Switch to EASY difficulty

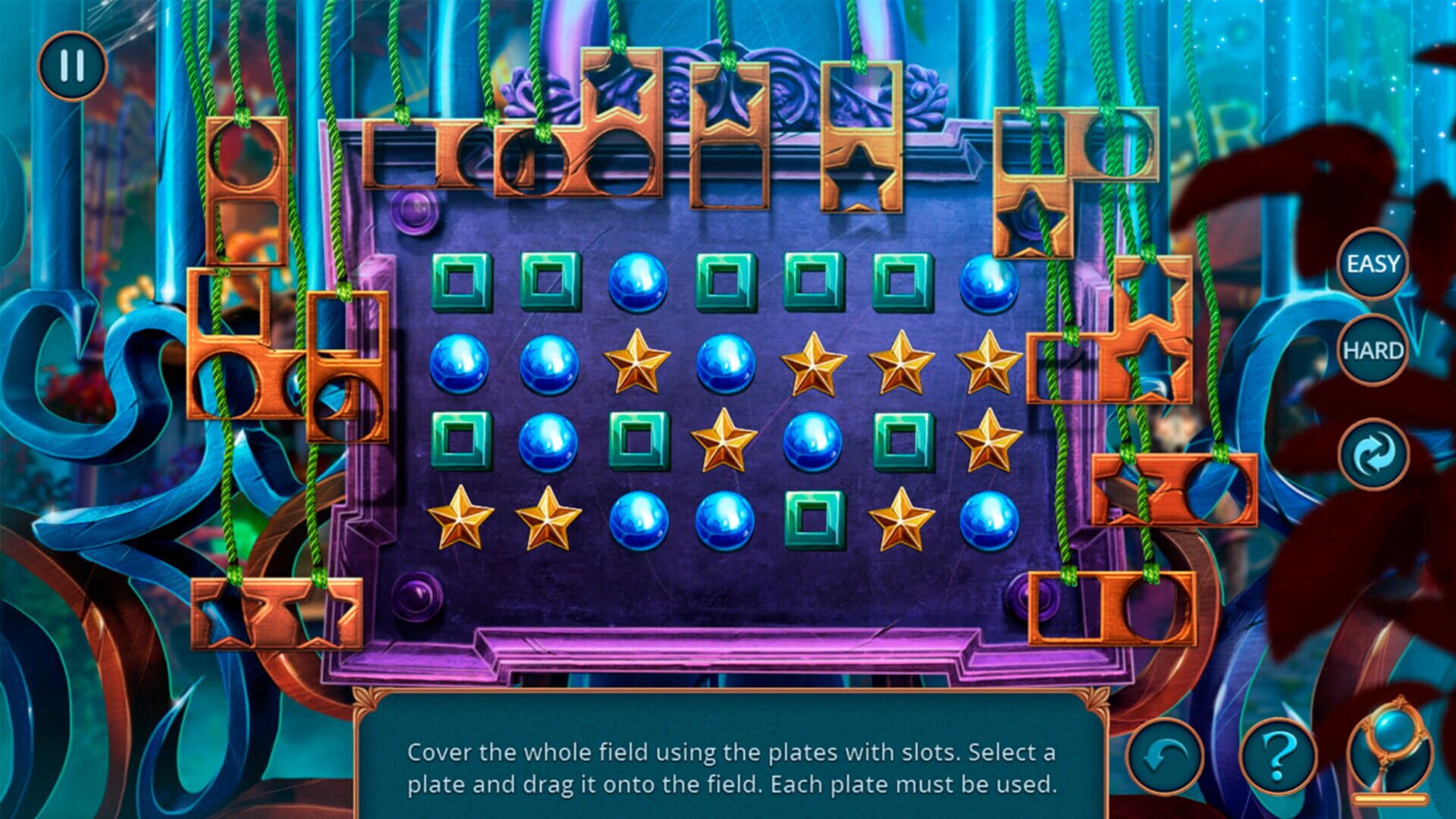coord(1373,264)
